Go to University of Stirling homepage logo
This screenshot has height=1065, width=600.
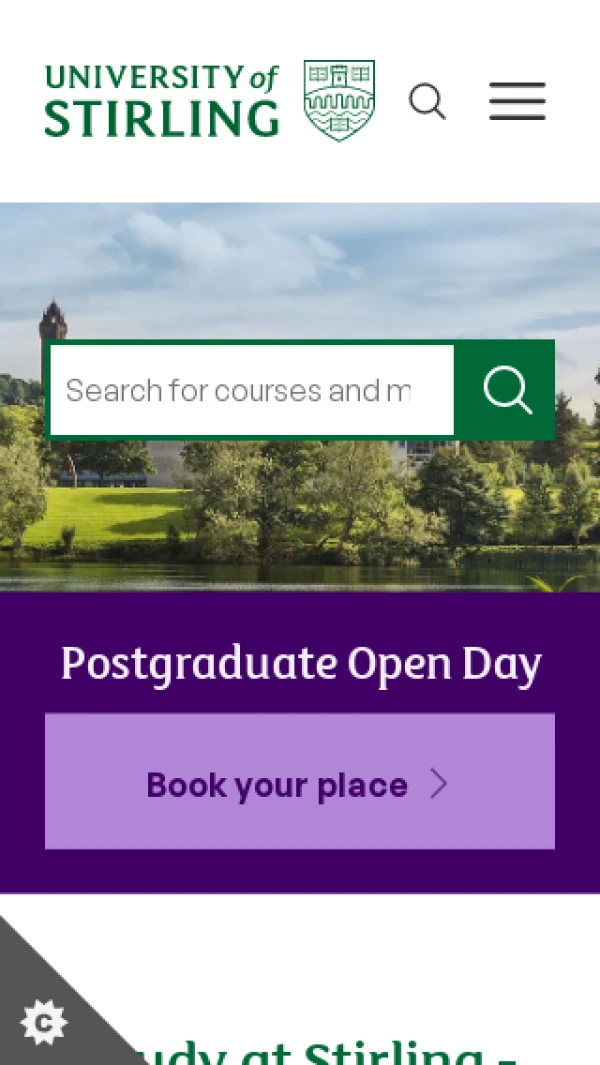210,101
